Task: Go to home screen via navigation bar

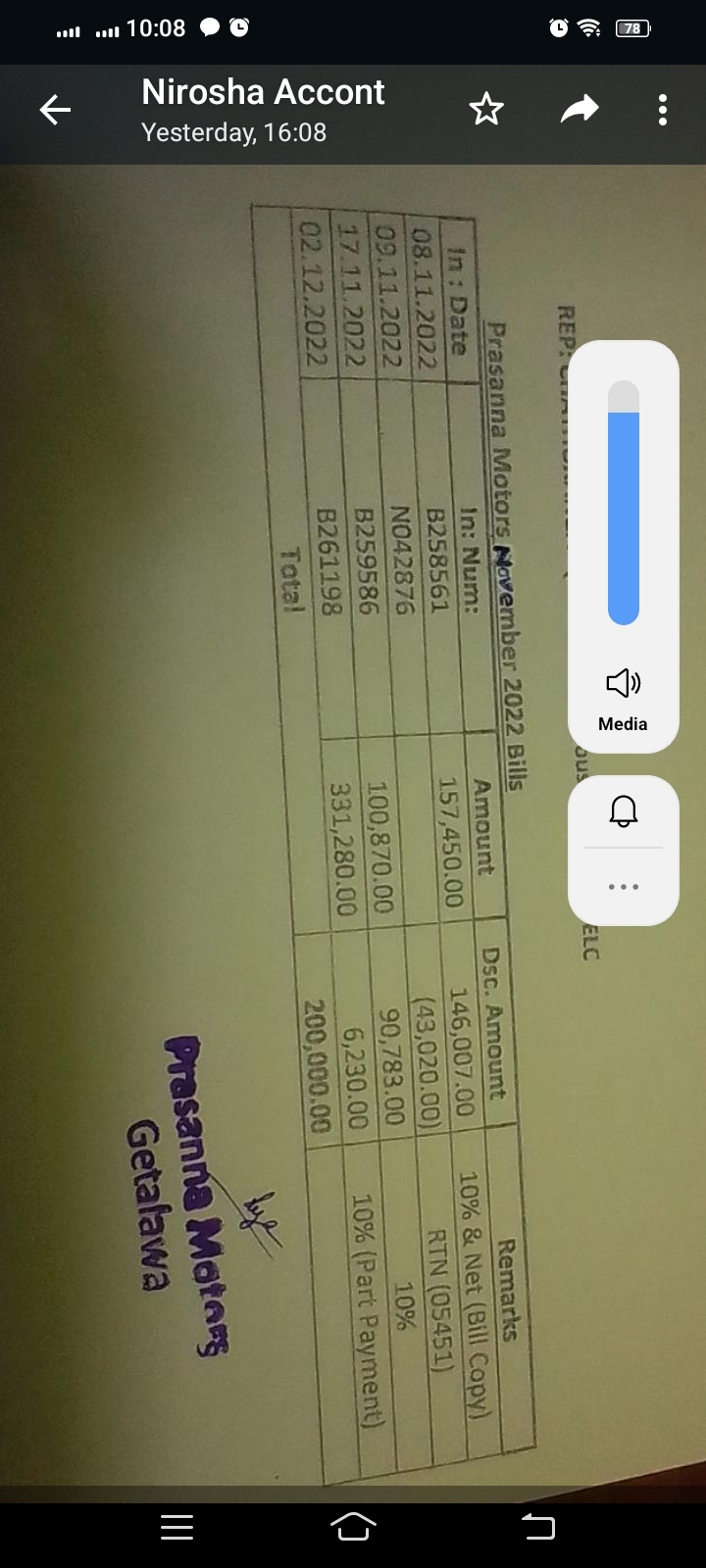Action: pos(353,1526)
